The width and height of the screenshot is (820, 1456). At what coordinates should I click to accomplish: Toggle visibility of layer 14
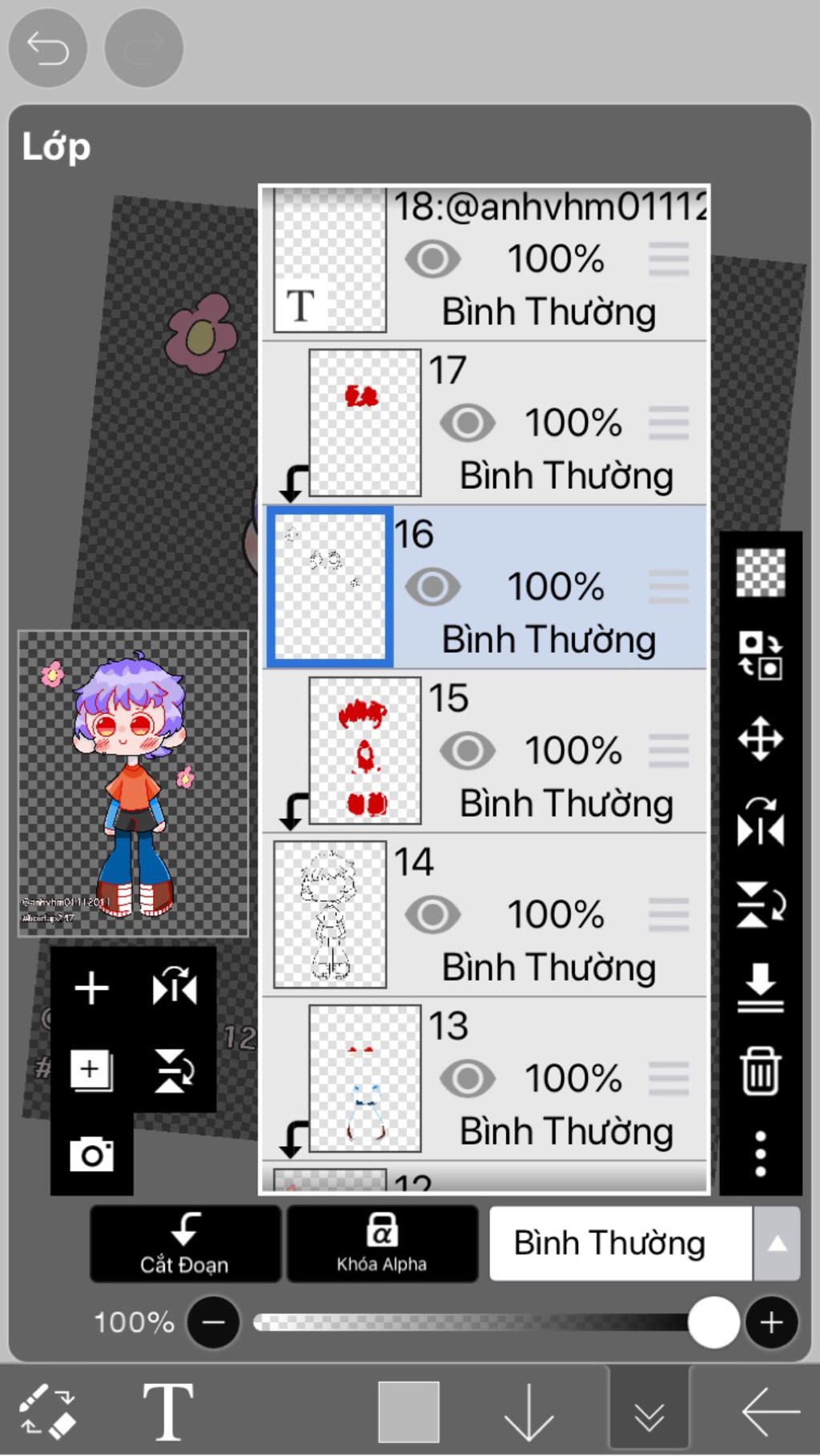click(432, 914)
